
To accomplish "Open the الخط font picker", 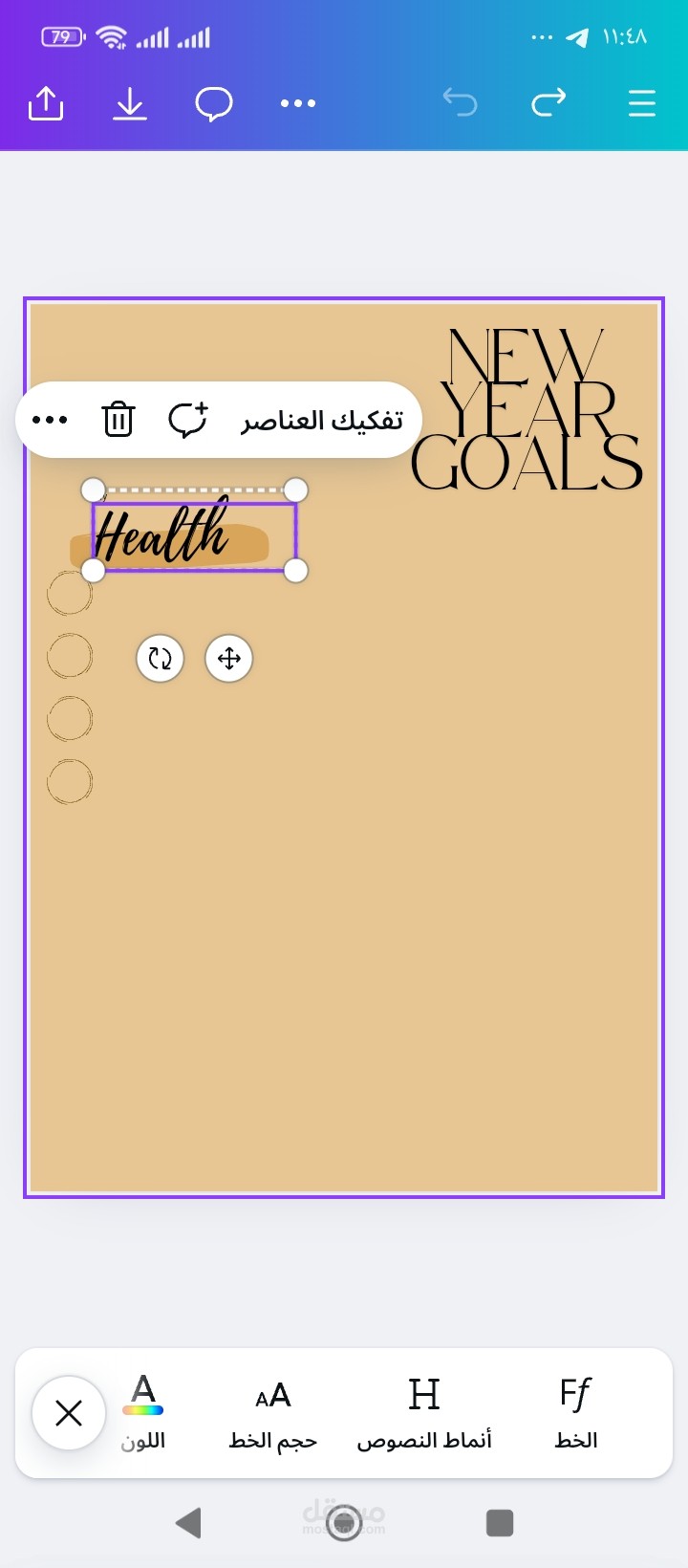I will click(576, 1413).
